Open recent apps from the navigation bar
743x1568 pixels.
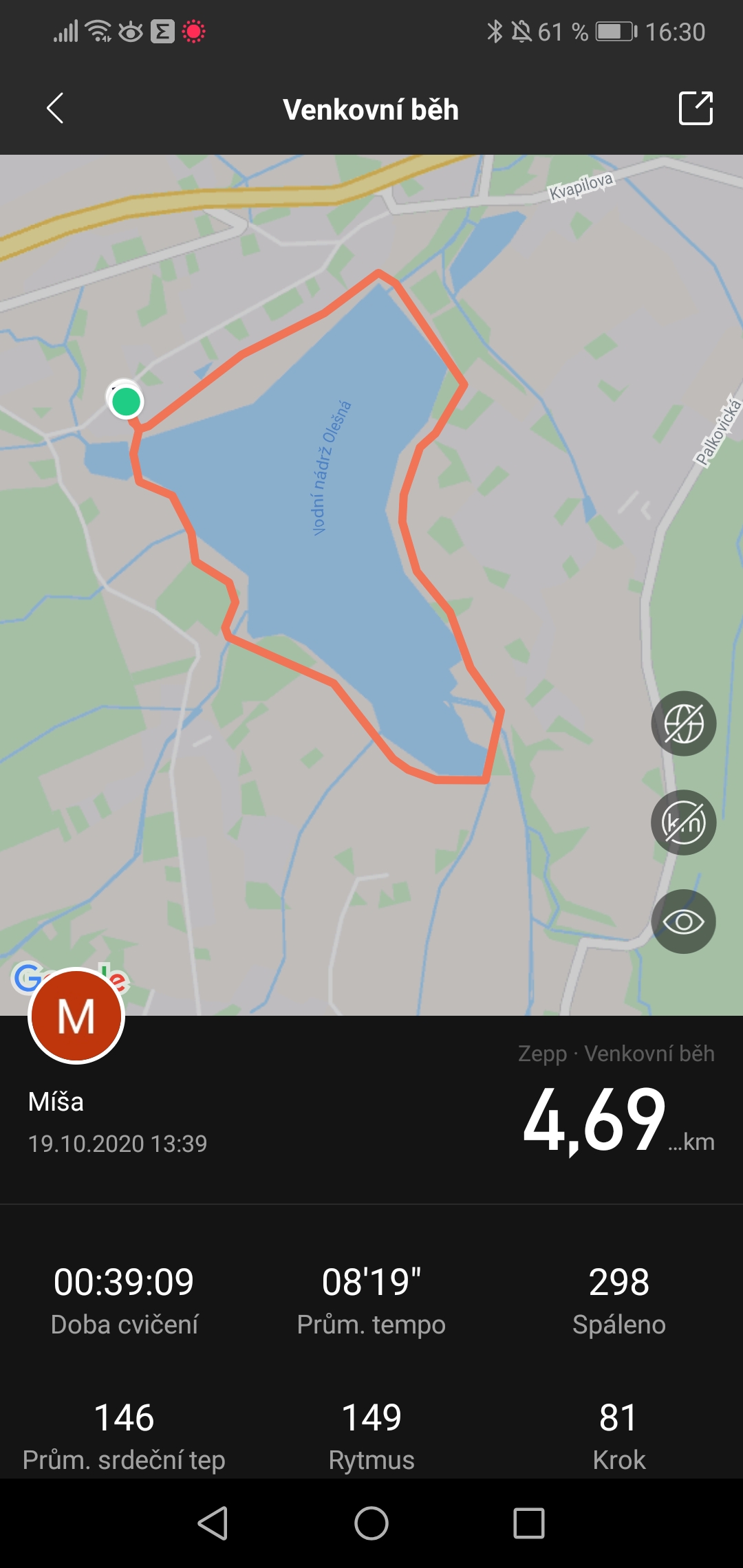pyautogui.click(x=529, y=1523)
